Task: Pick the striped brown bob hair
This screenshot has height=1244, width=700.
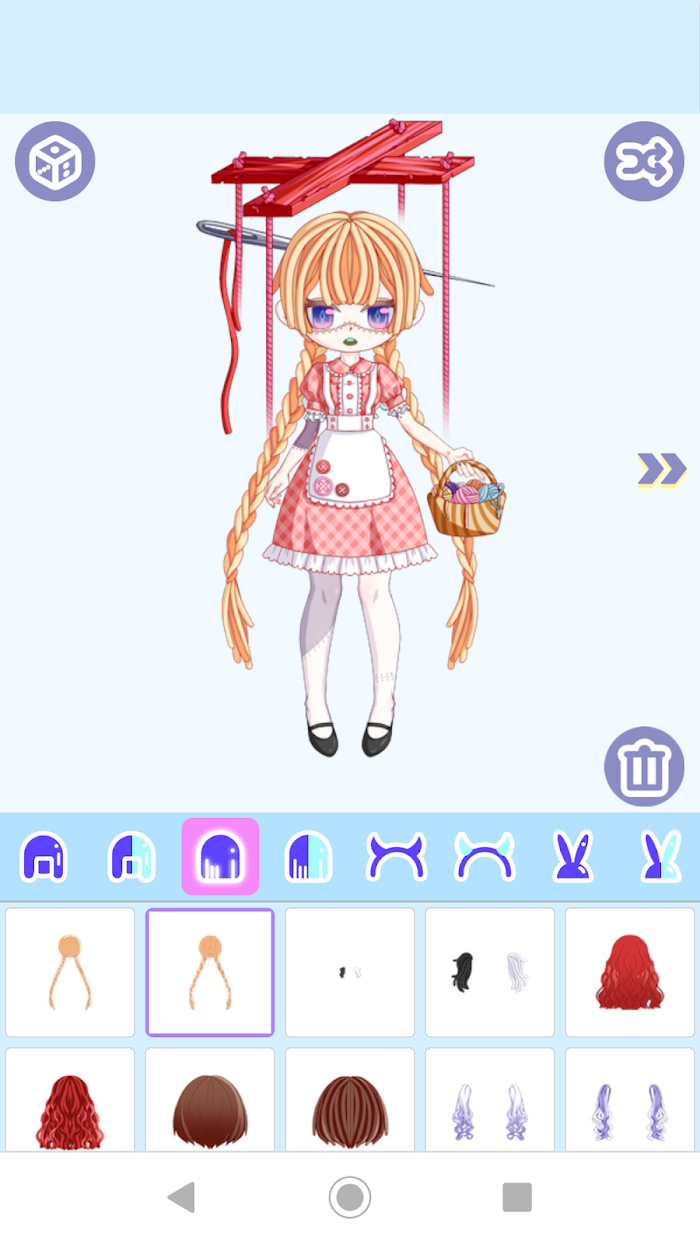Action: point(350,1100)
